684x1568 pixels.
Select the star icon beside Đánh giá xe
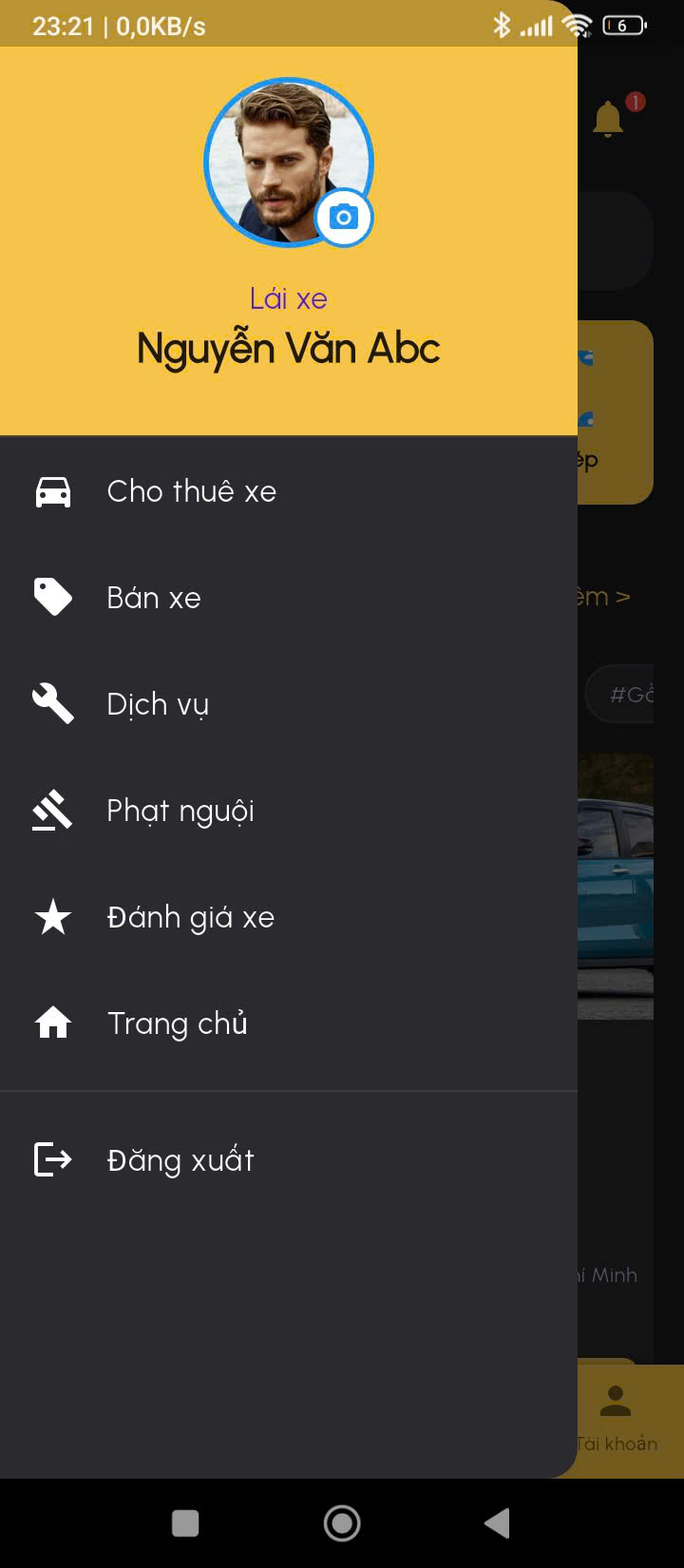pyautogui.click(x=52, y=917)
